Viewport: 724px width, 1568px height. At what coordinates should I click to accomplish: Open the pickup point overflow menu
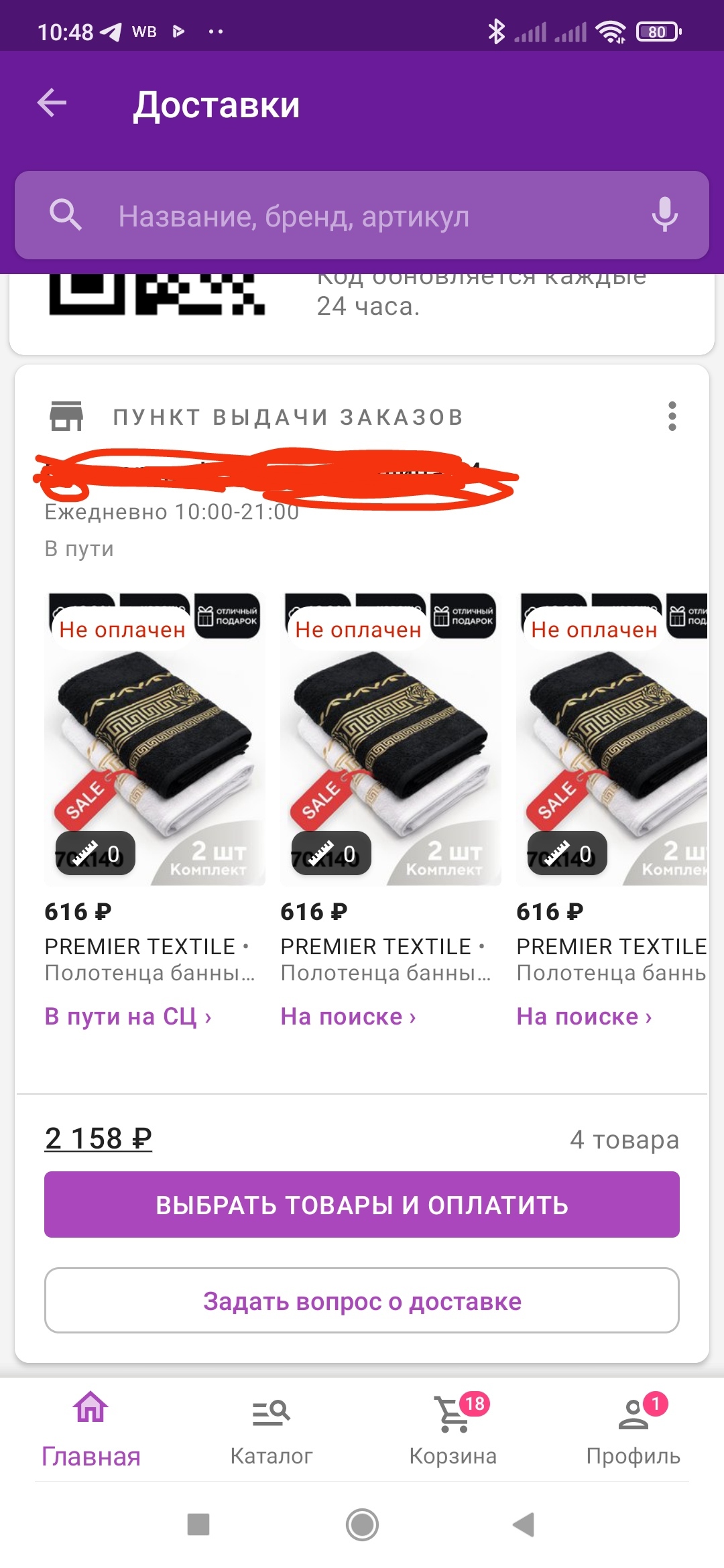(672, 417)
